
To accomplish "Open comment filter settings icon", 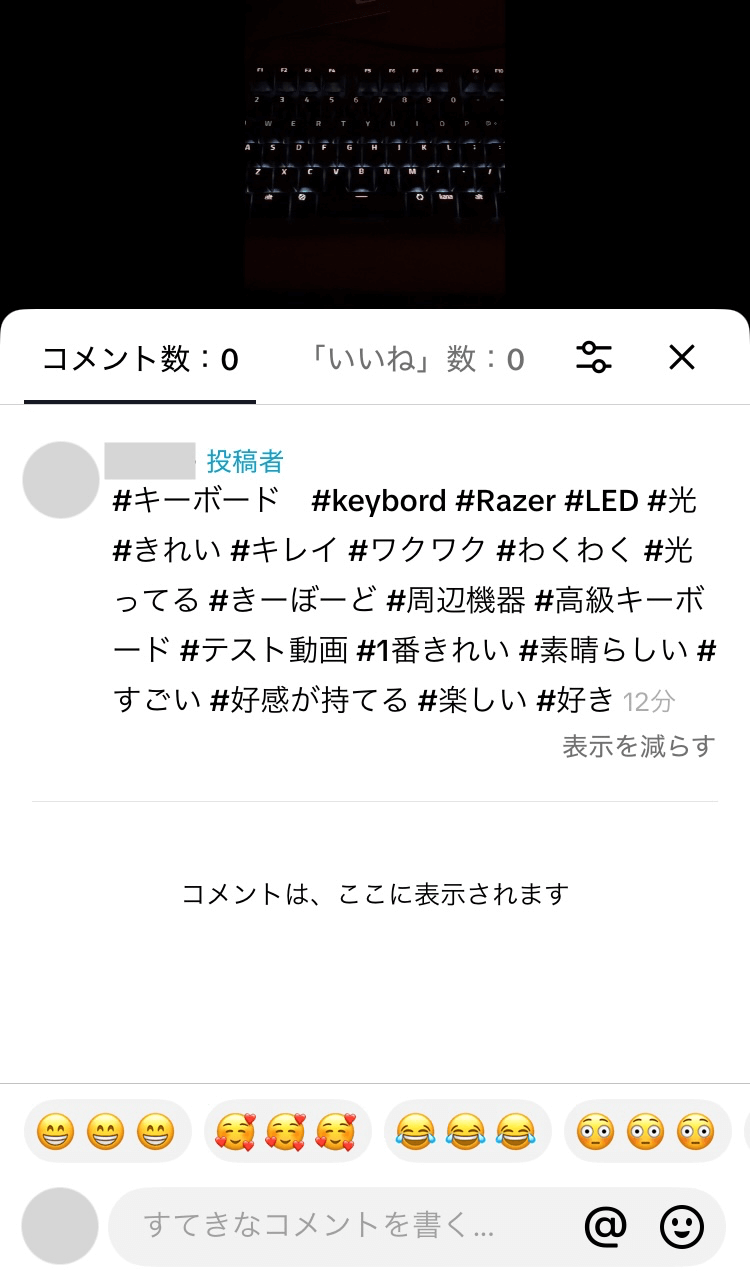I will coord(594,357).
